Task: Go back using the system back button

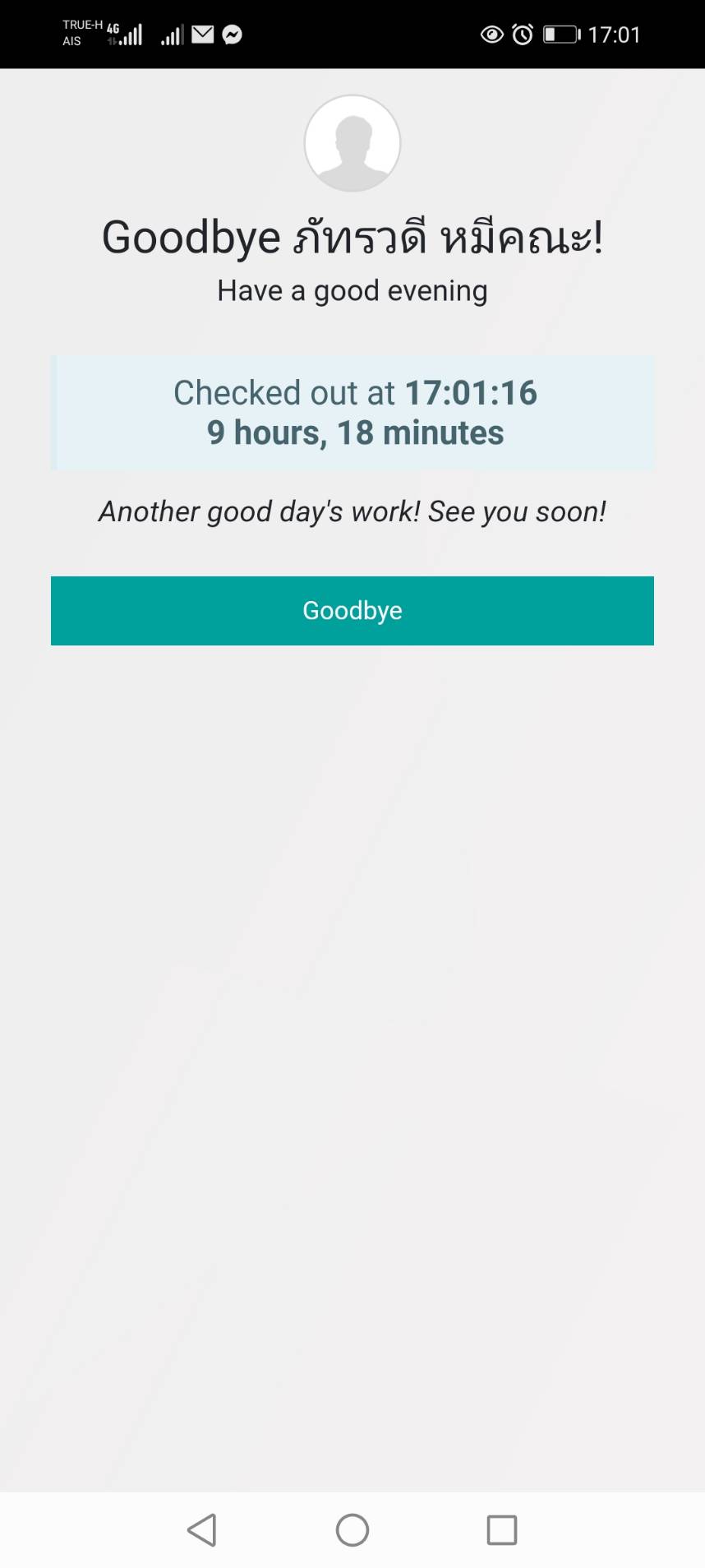Action: (202, 1530)
